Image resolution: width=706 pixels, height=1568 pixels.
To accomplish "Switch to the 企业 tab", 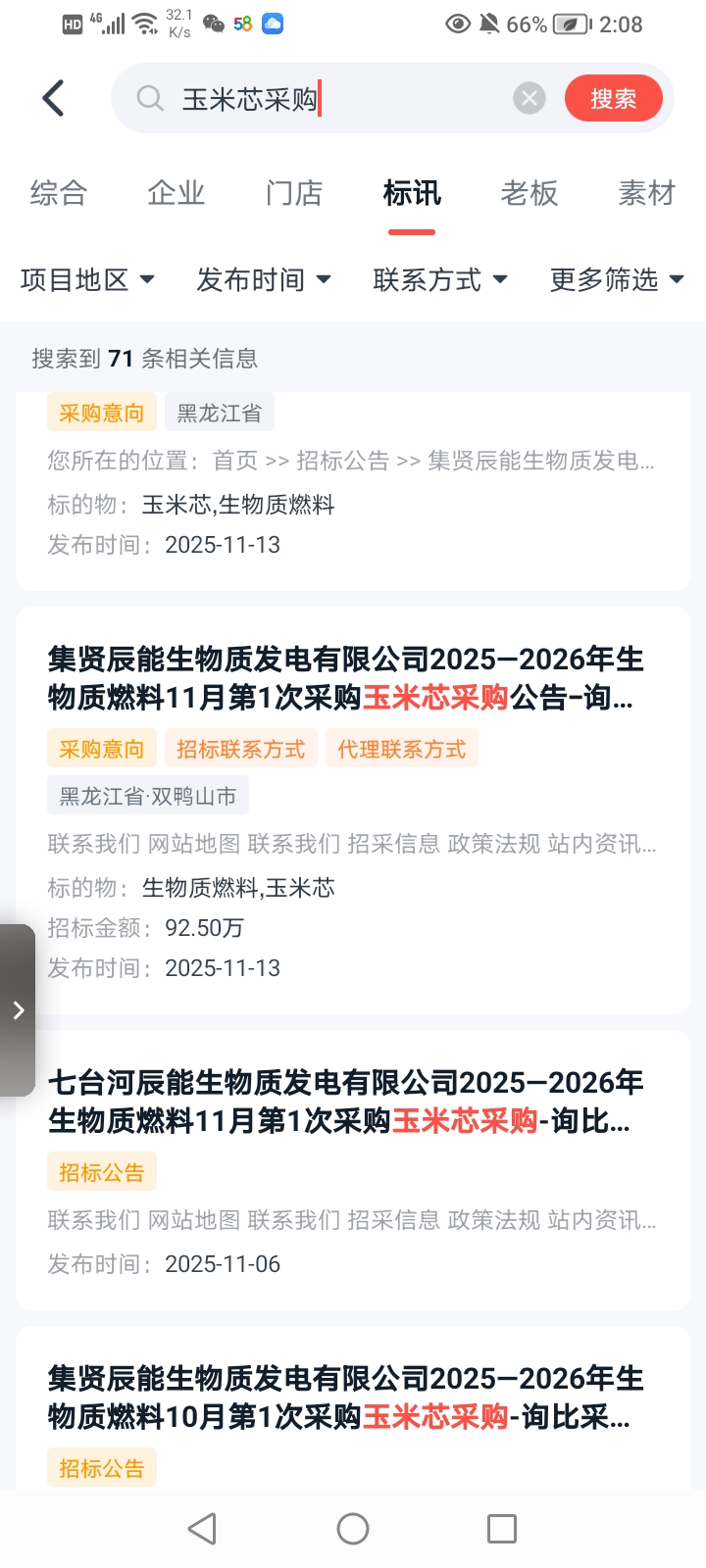I will (x=176, y=193).
